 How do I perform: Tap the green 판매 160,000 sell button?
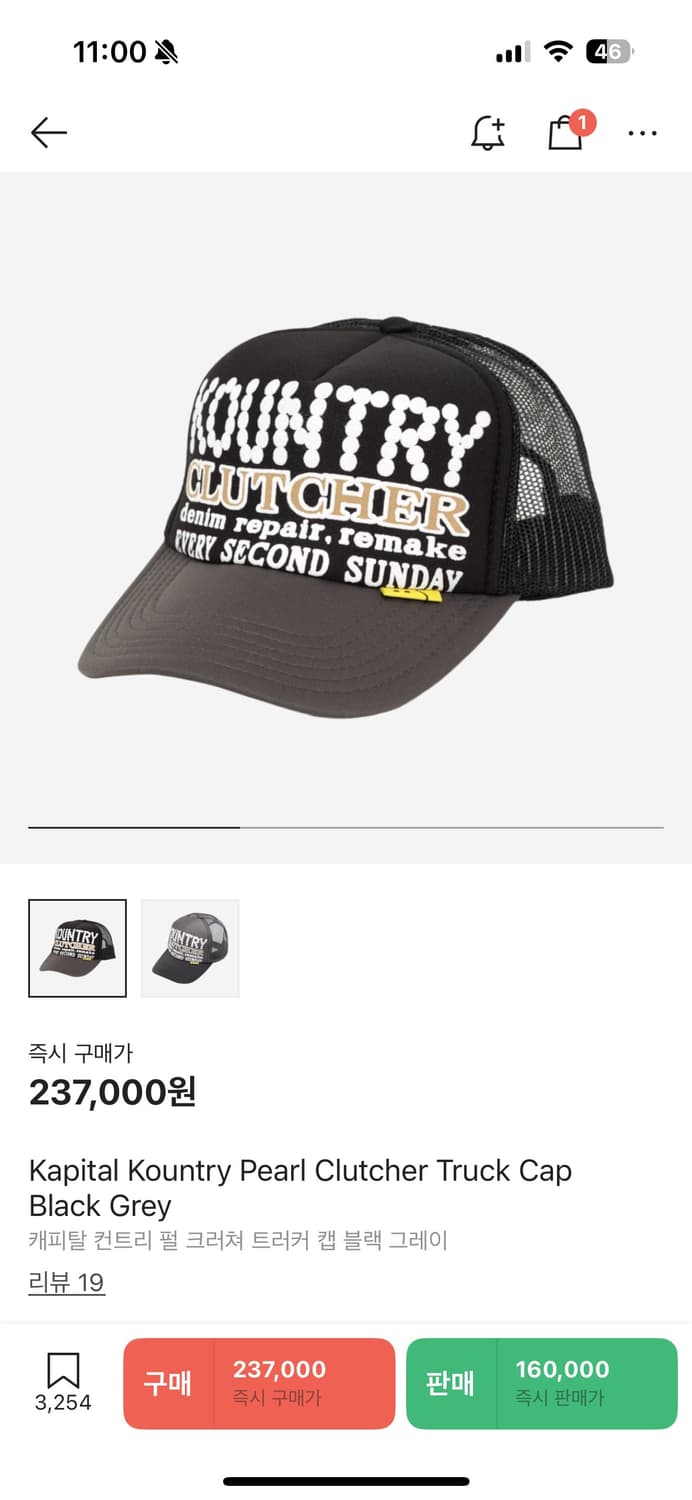pos(541,1383)
